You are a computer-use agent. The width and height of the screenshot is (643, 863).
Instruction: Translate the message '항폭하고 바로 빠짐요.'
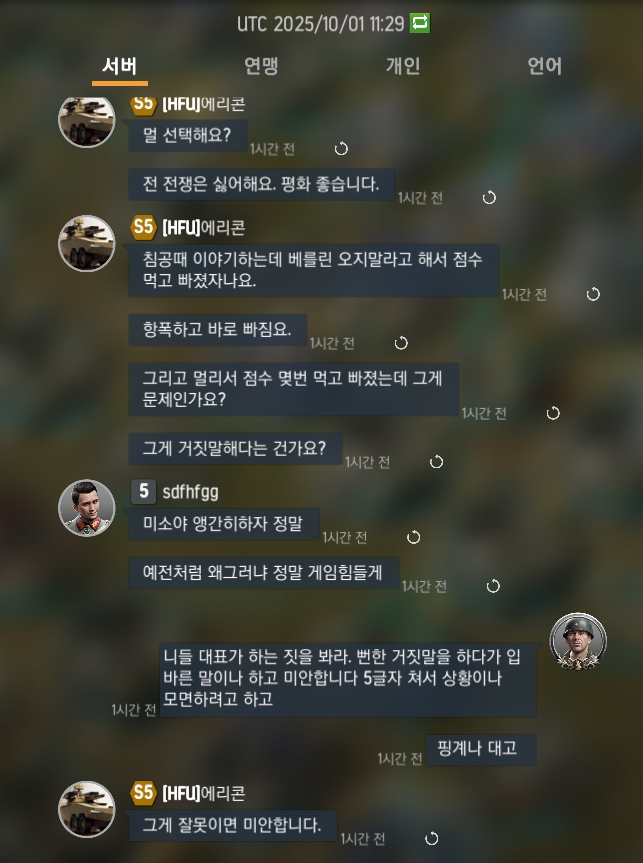[x=401, y=343]
